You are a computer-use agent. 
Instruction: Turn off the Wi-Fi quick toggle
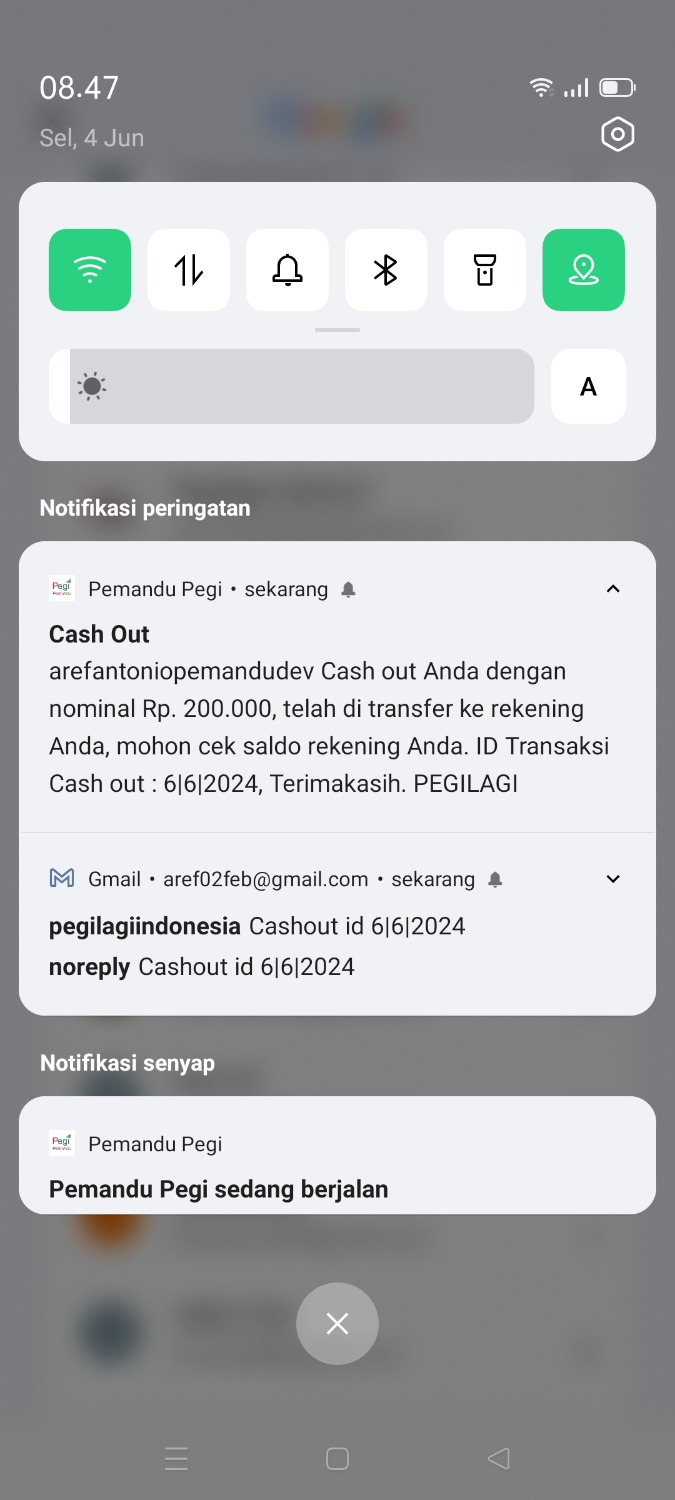90,270
